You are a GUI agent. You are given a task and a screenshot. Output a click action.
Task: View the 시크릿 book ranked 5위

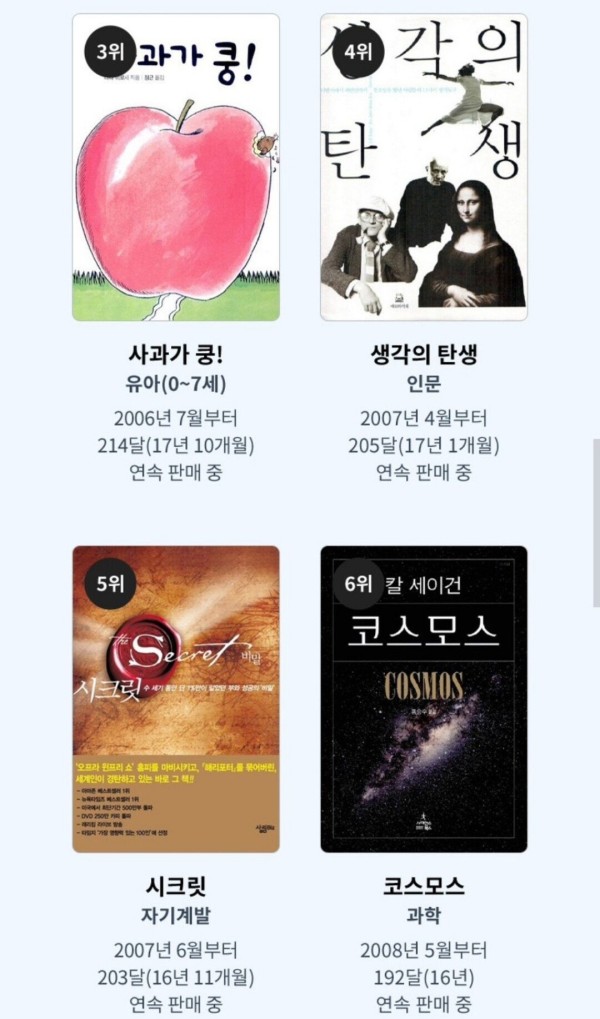(176, 699)
